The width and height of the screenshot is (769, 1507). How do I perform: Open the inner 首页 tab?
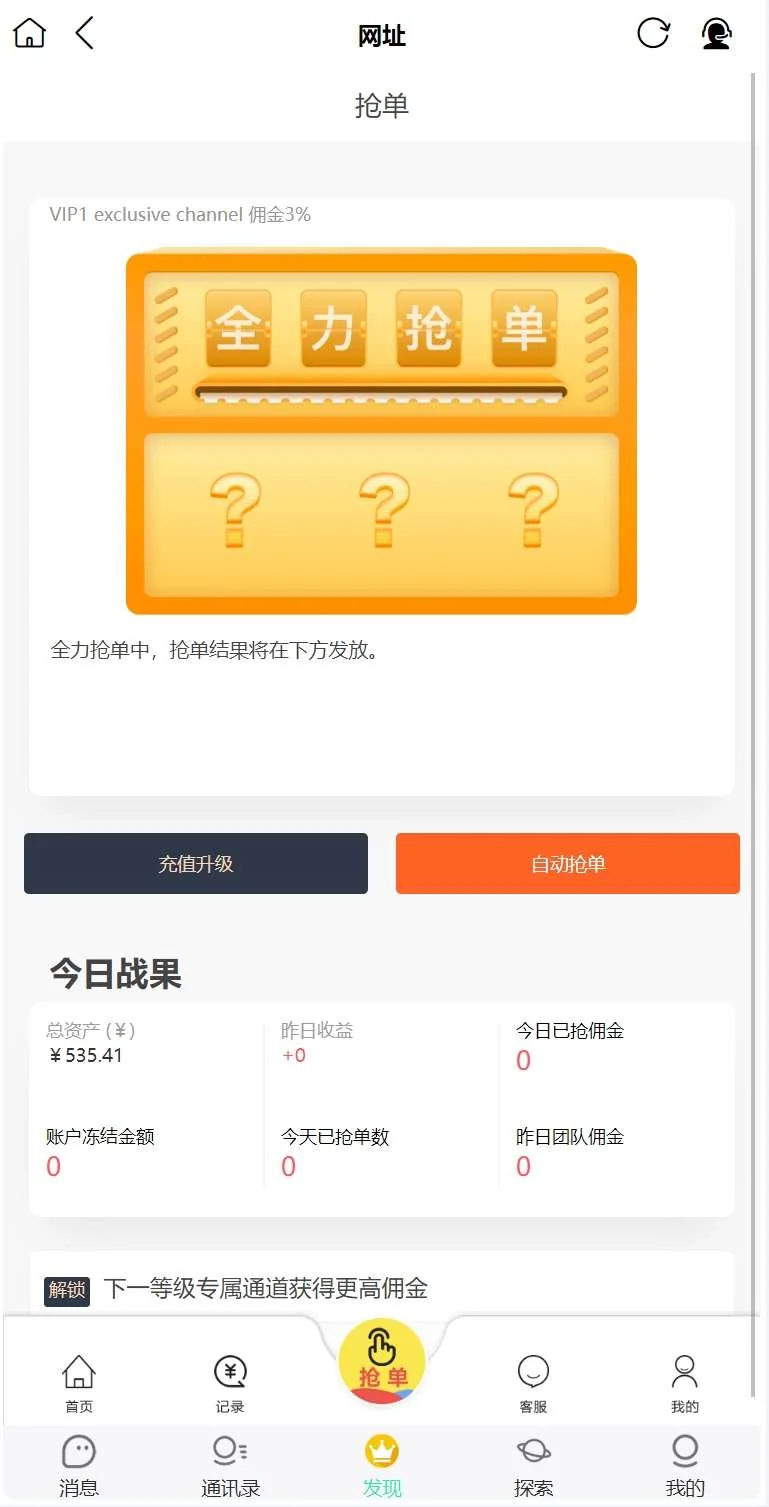79,1382
